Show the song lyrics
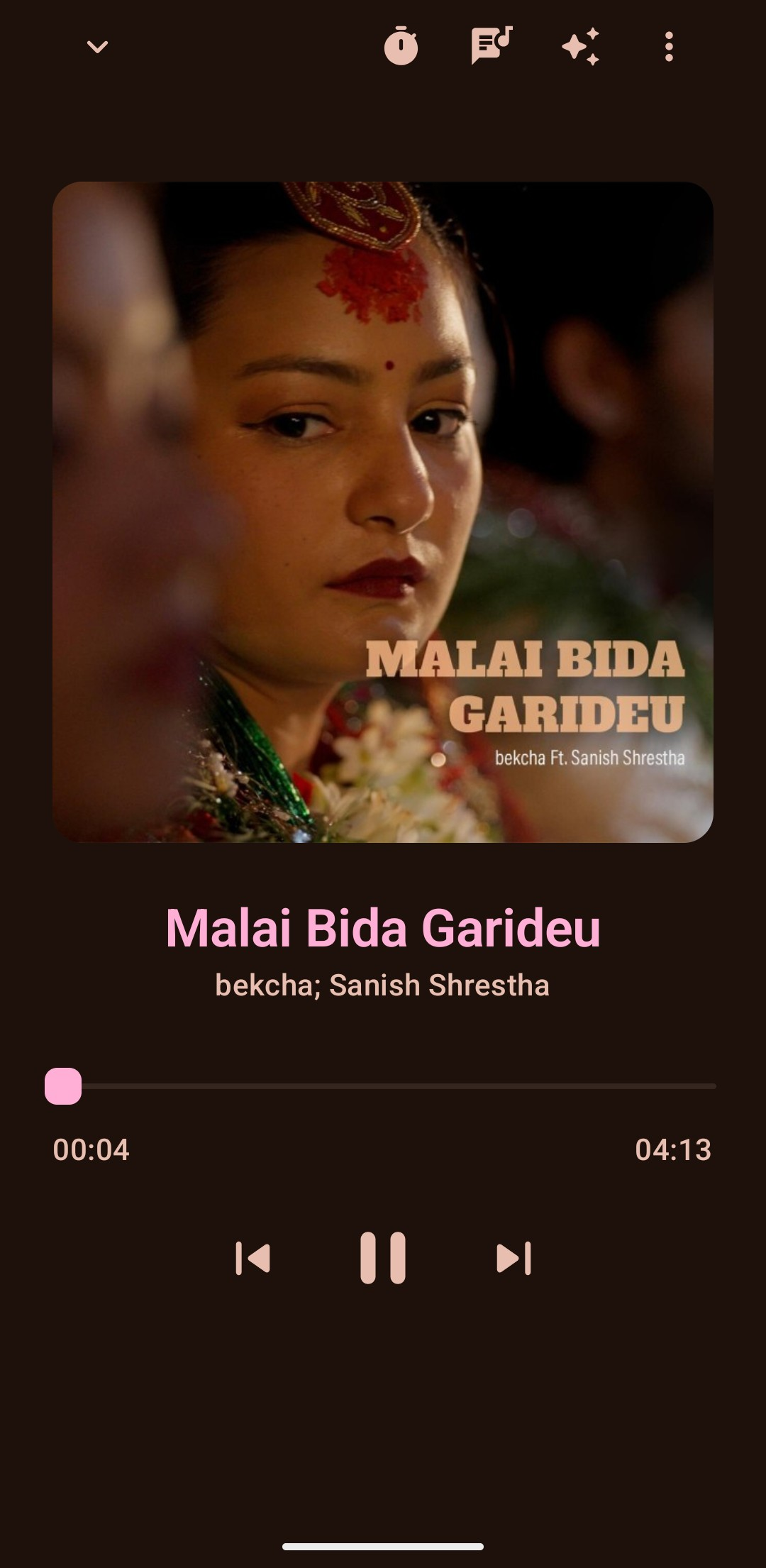The height and width of the screenshot is (1568, 766). [x=492, y=46]
